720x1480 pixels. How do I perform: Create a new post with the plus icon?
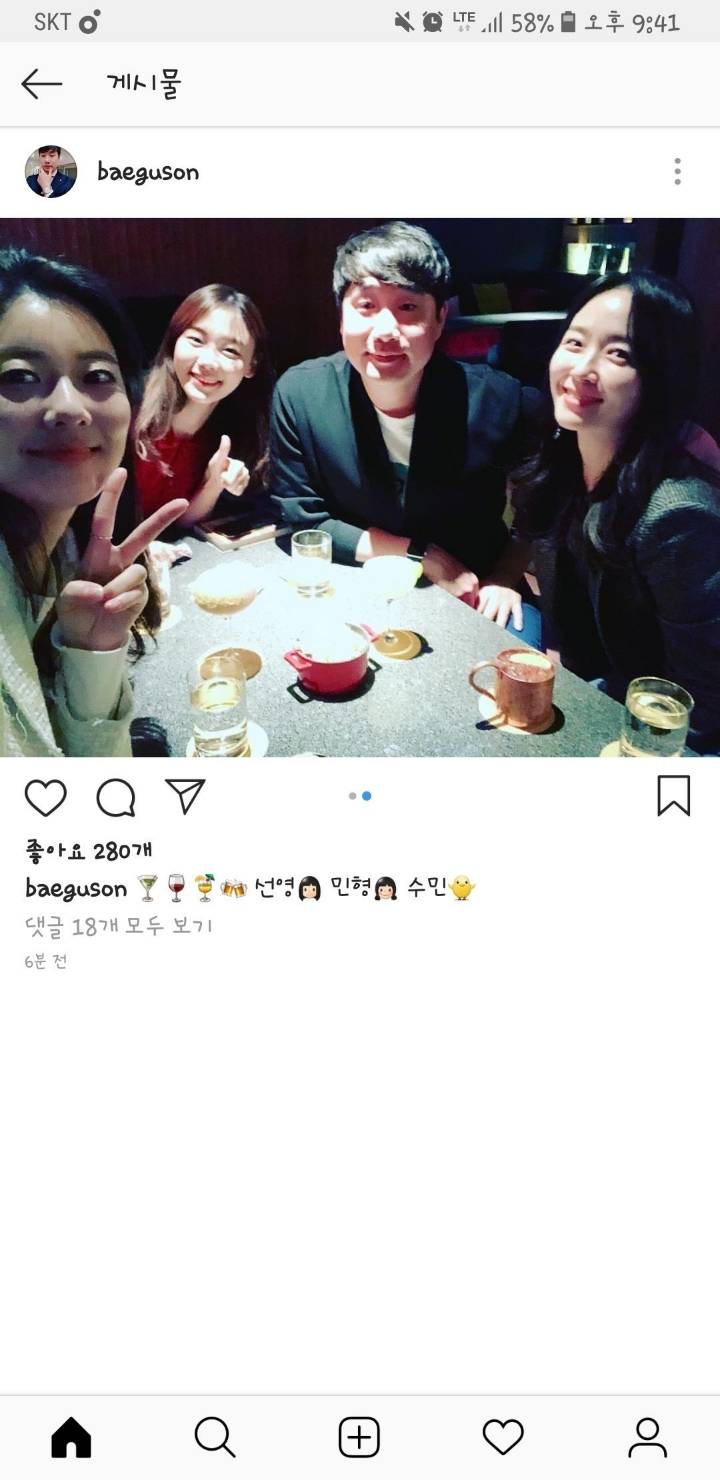click(x=358, y=1438)
